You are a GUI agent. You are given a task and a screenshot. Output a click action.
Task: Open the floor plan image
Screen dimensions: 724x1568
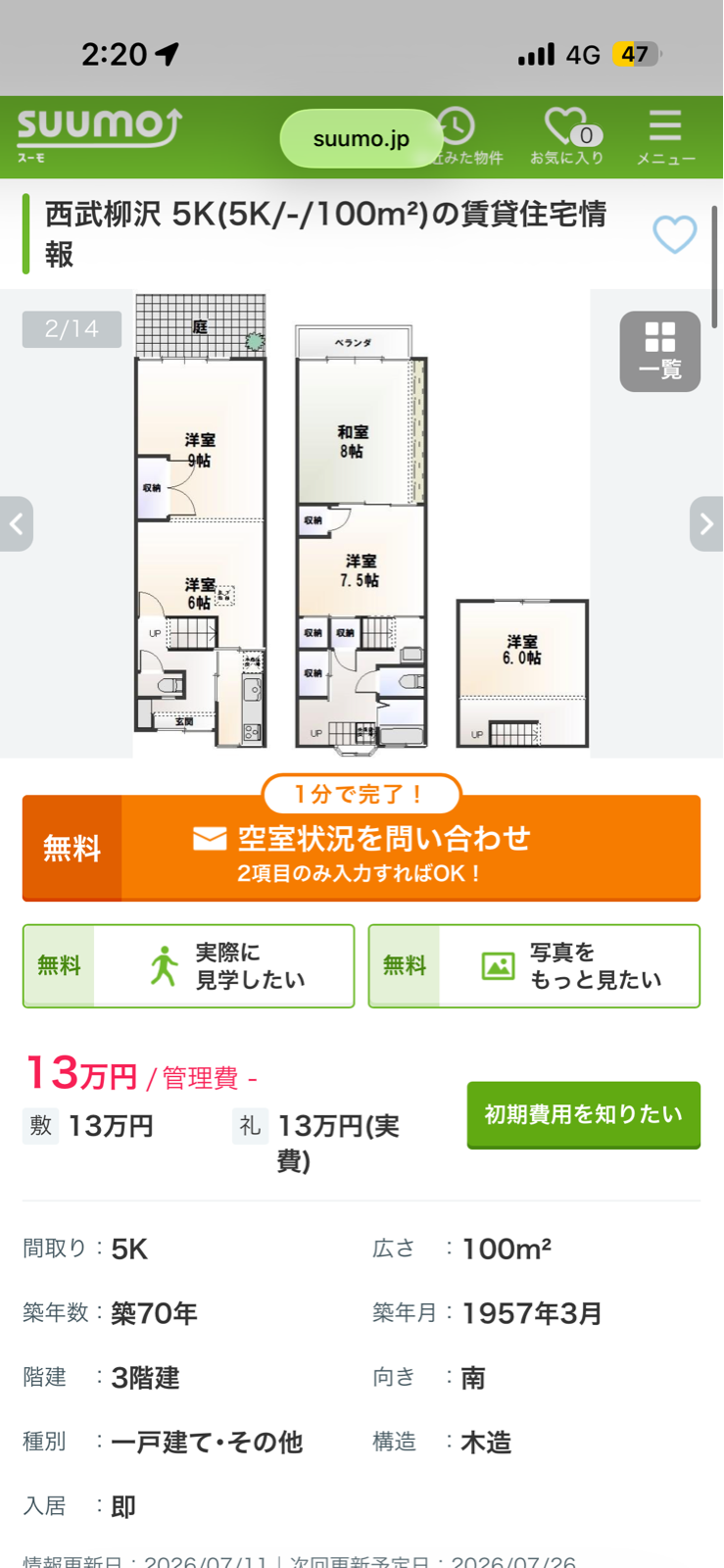pyautogui.click(x=362, y=524)
